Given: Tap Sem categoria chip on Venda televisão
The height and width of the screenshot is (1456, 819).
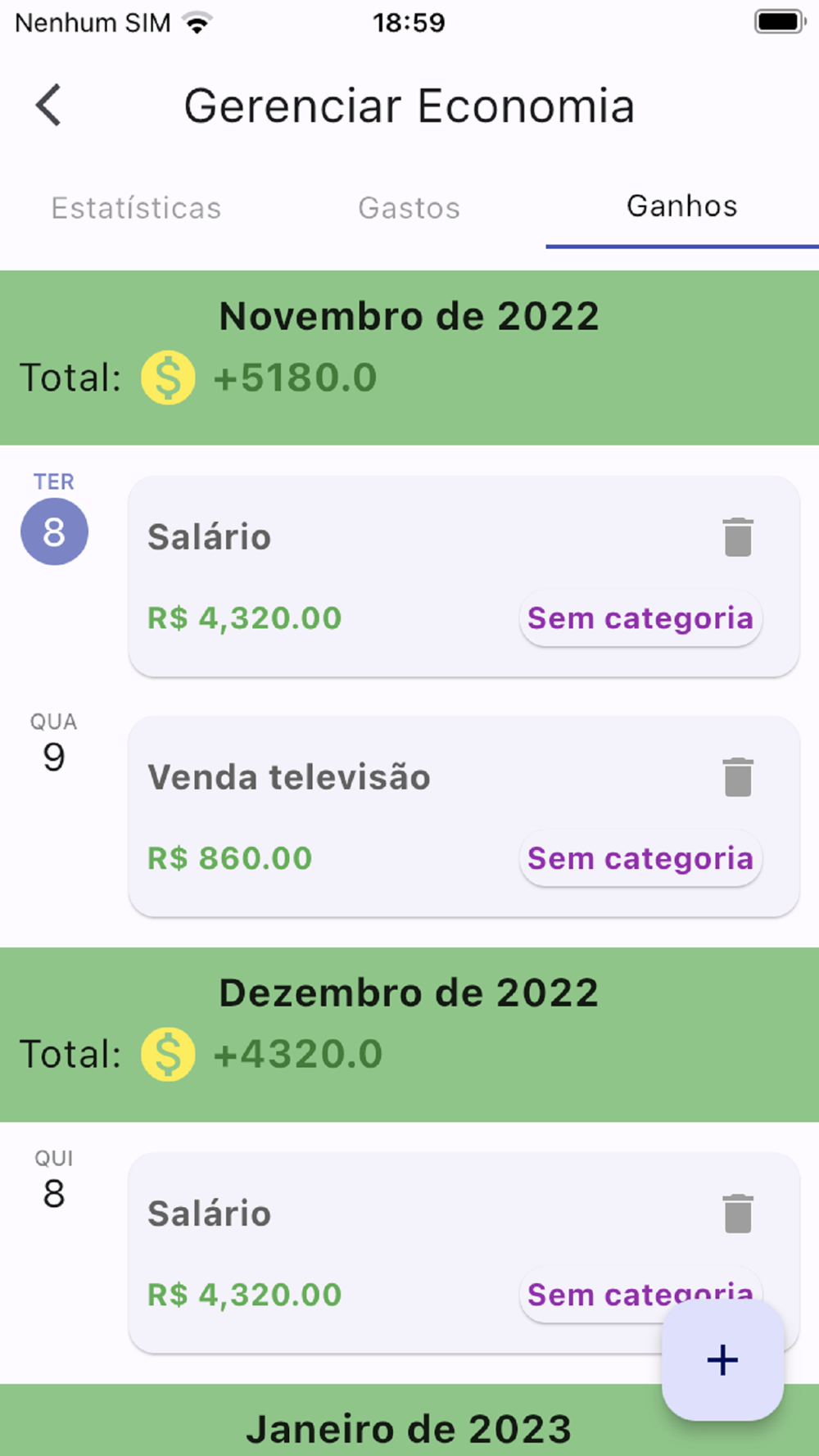Looking at the screenshot, I should click(x=640, y=858).
